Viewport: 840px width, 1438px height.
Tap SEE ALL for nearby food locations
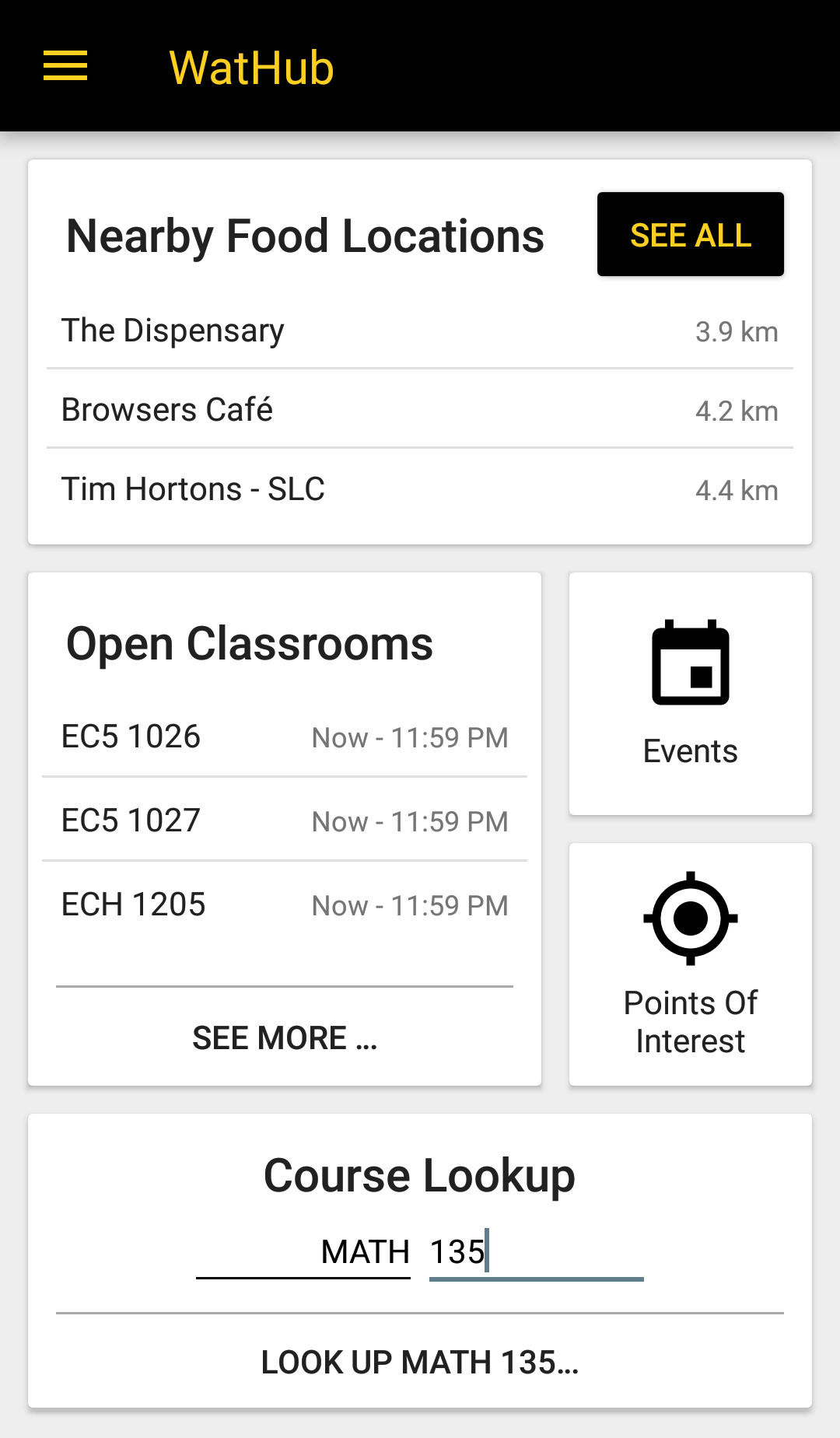(690, 235)
